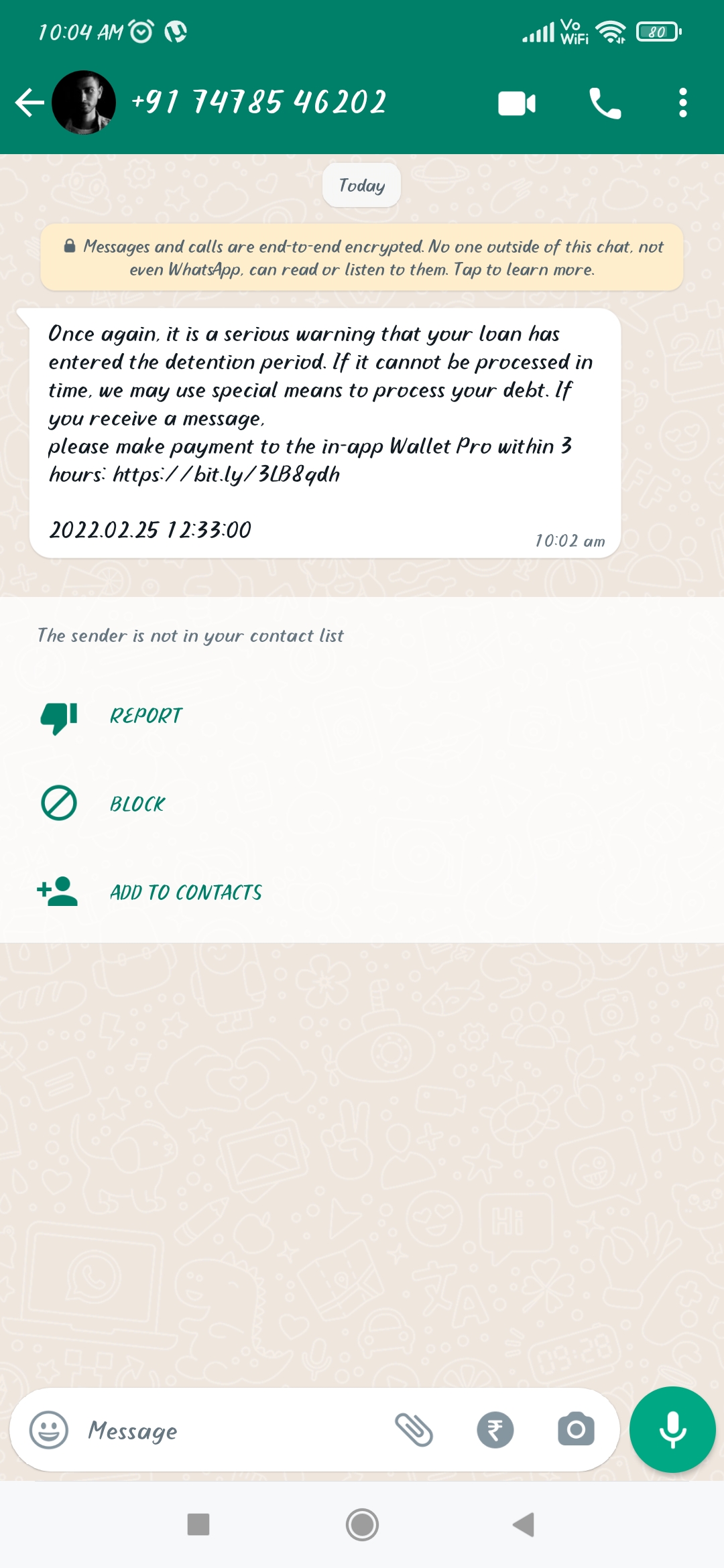Open the three-dot overflow menu
The image size is (724, 1568).
(682, 103)
